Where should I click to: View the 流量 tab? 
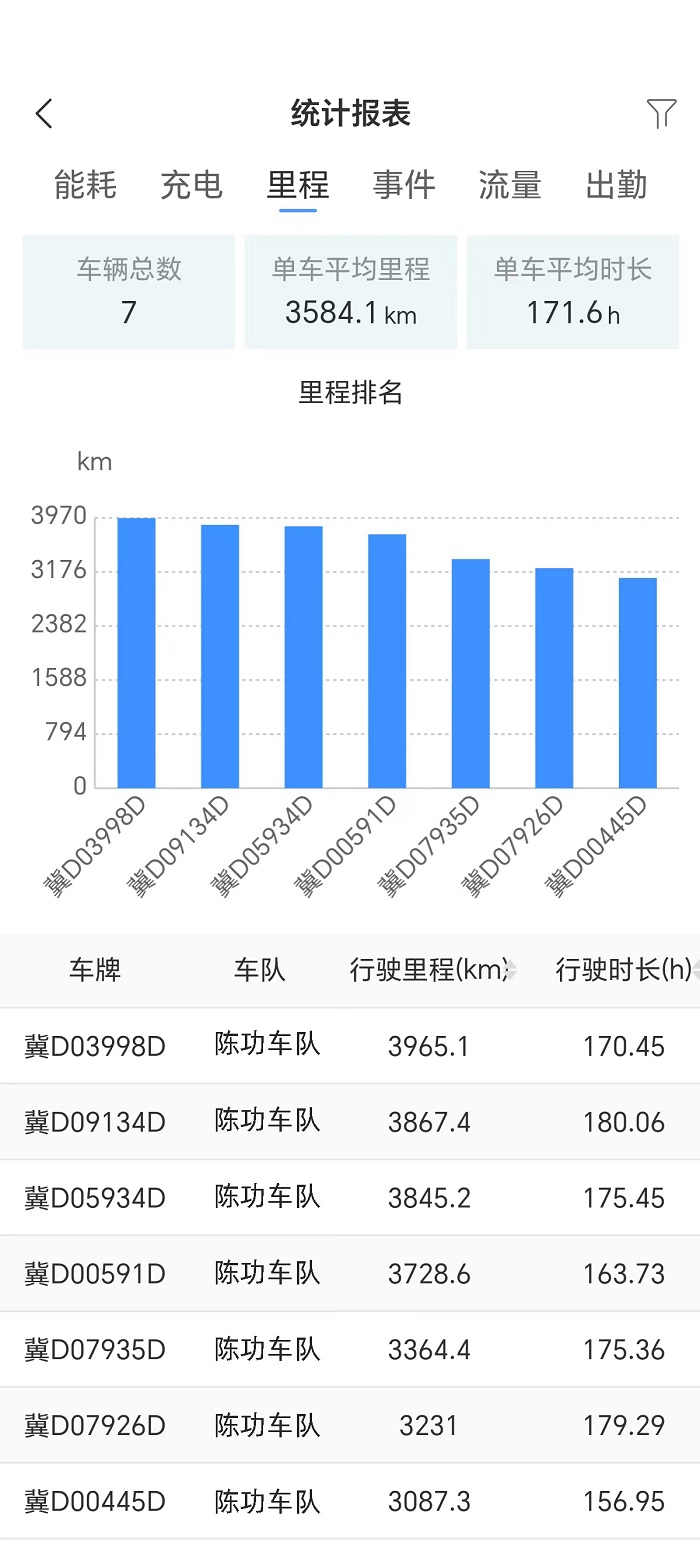(510, 186)
